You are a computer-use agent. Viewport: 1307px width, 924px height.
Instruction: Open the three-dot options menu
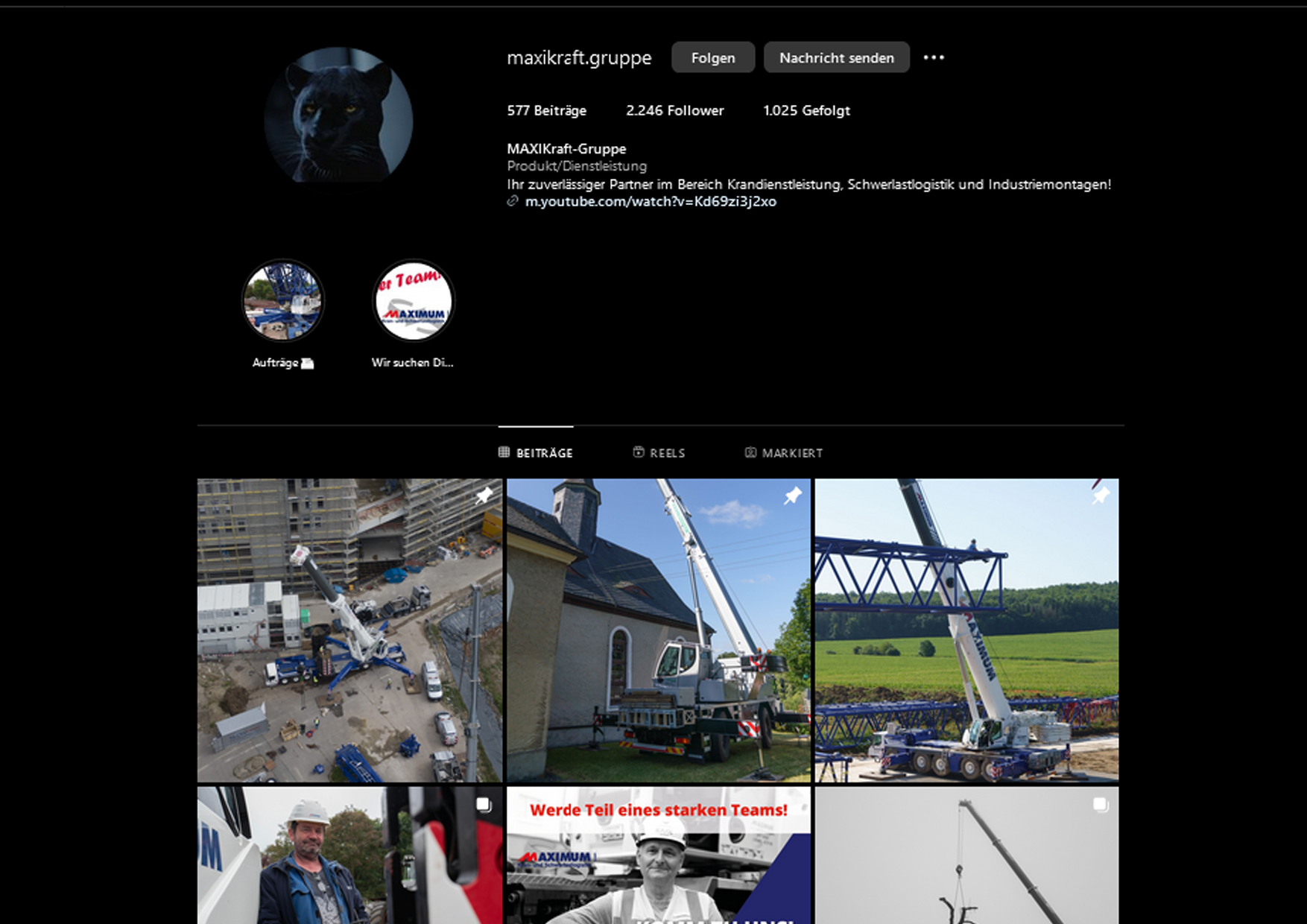pyautogui.click(x=934, y=57)
